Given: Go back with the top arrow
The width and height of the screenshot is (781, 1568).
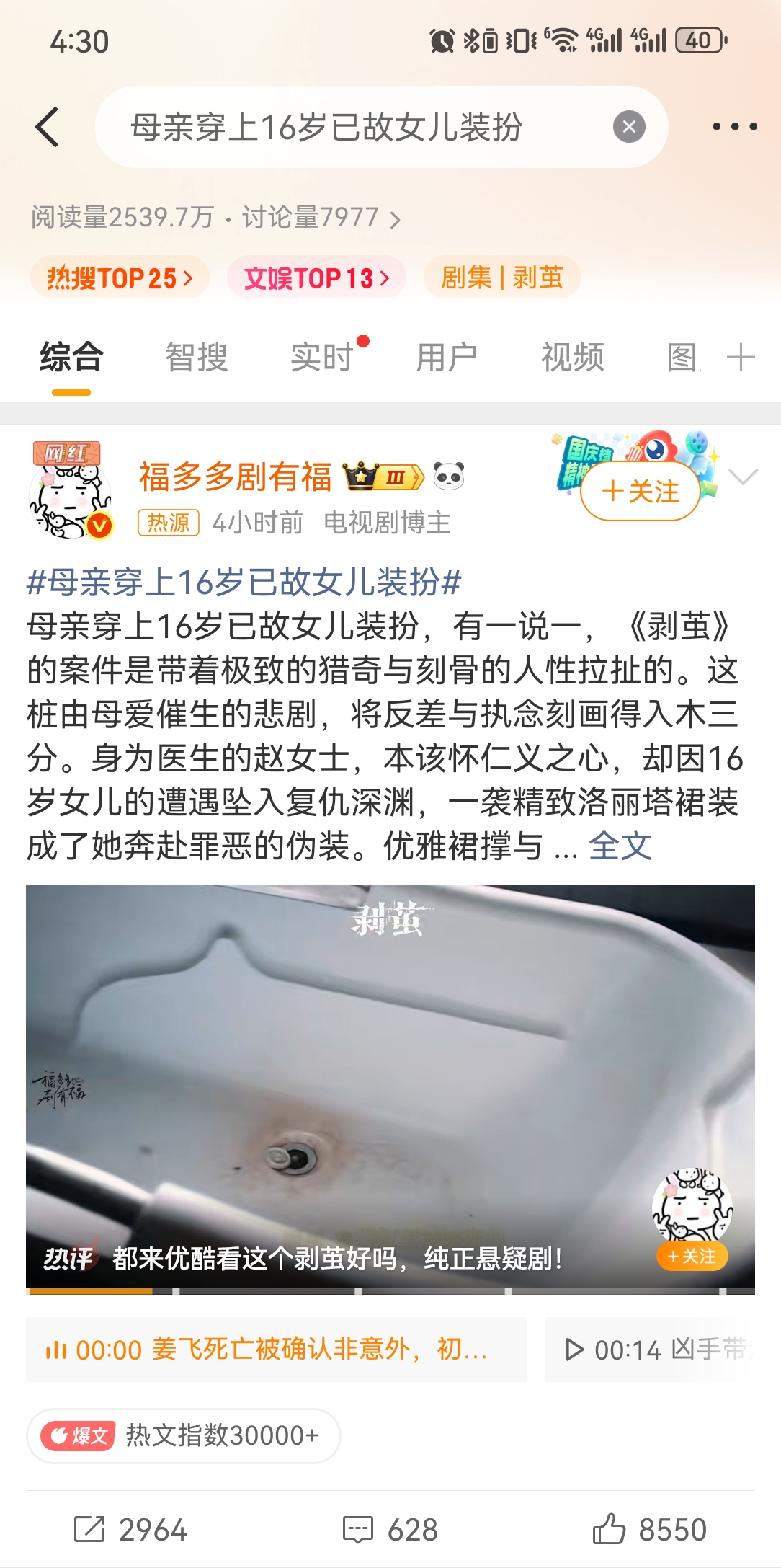Looking at the screenshot, I should [48, 127].
